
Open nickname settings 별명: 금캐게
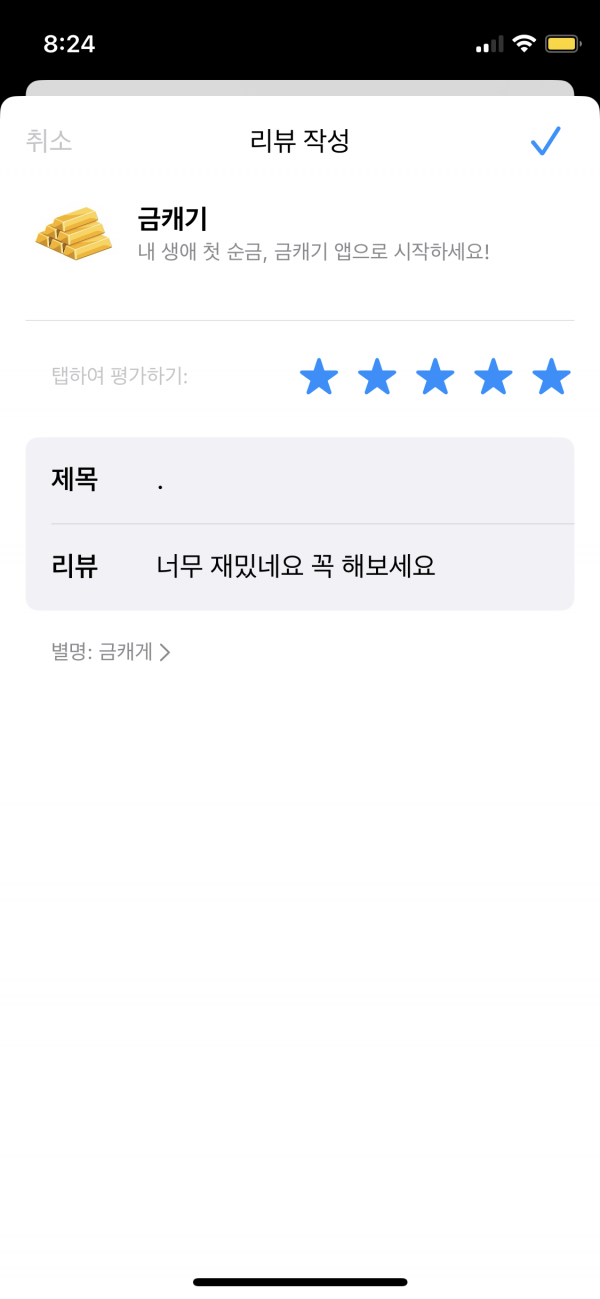tap(111, 652)
